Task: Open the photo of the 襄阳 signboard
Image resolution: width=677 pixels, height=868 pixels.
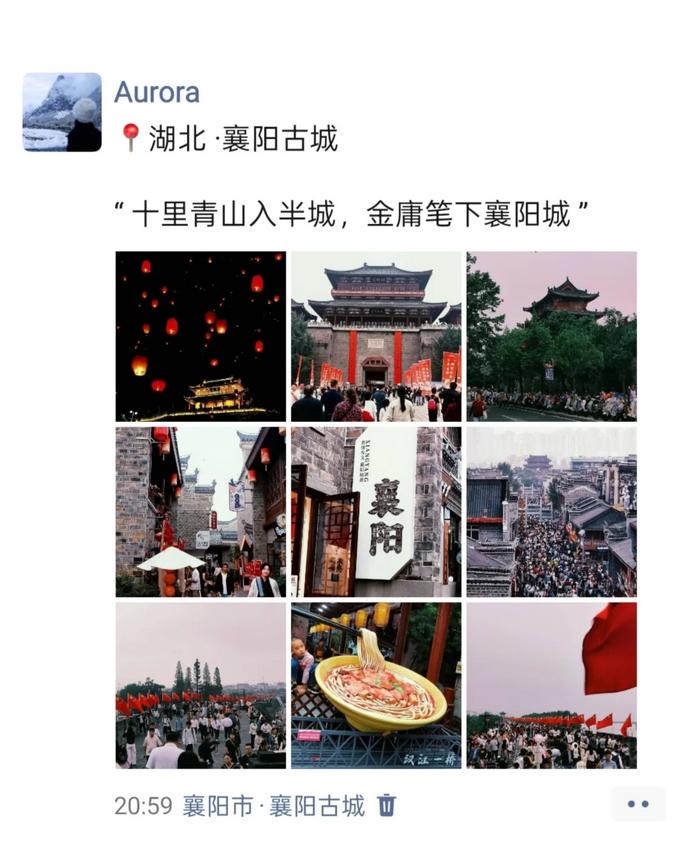Action: 376,512
